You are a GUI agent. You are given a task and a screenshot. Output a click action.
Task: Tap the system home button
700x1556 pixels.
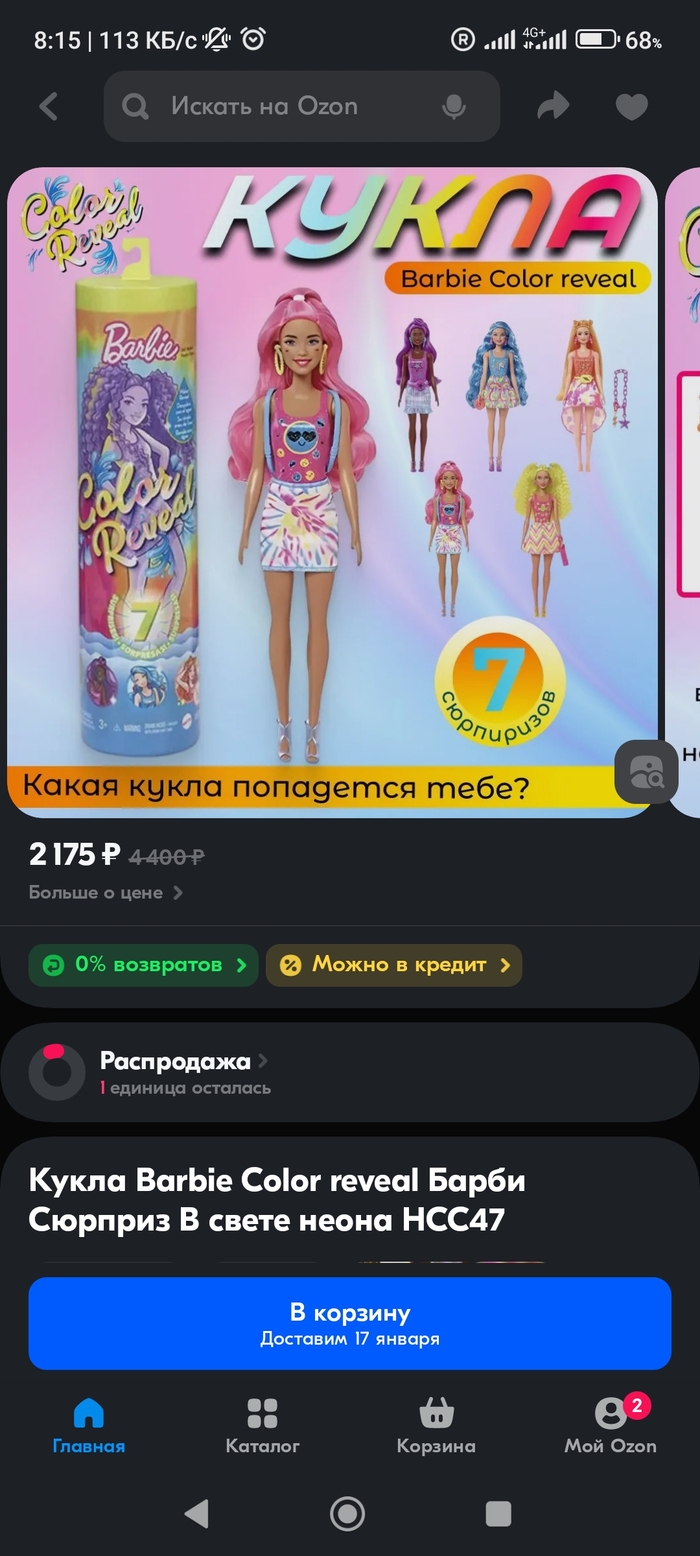click(347, 1513)
